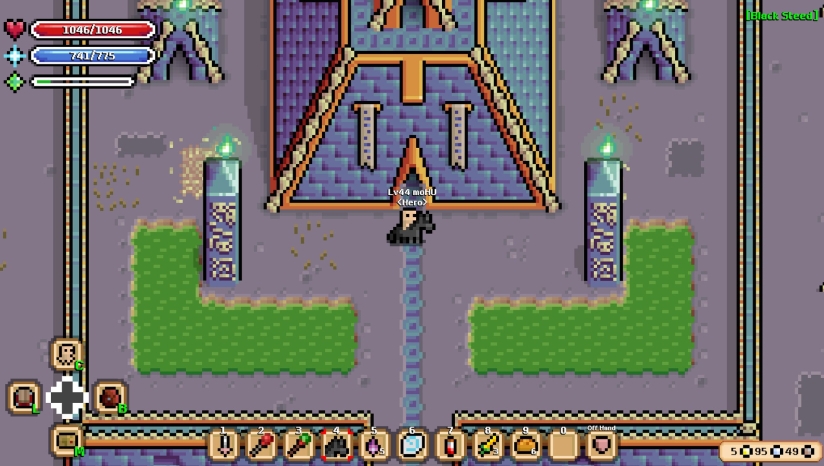Drink the red potion in slot 7
This screenshot has width=824, height=466.
(450, 446)
